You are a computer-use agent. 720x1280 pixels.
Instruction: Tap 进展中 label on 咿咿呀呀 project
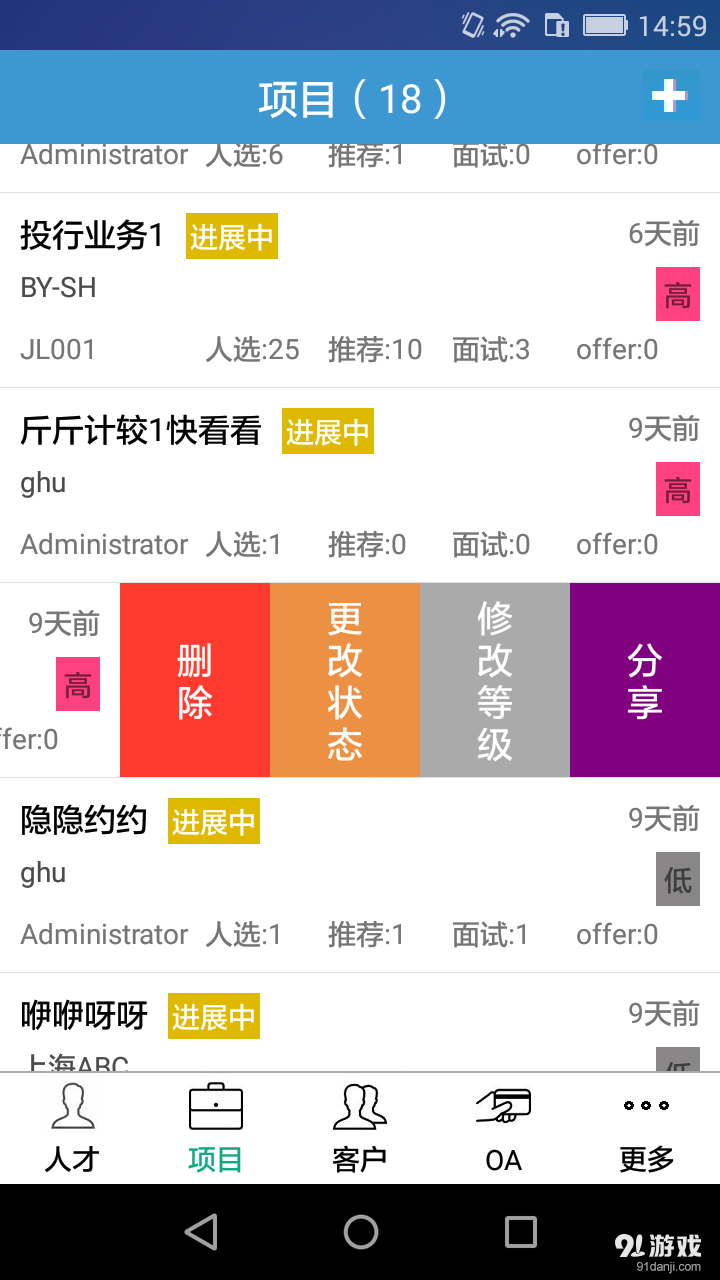click(213, 1016)
